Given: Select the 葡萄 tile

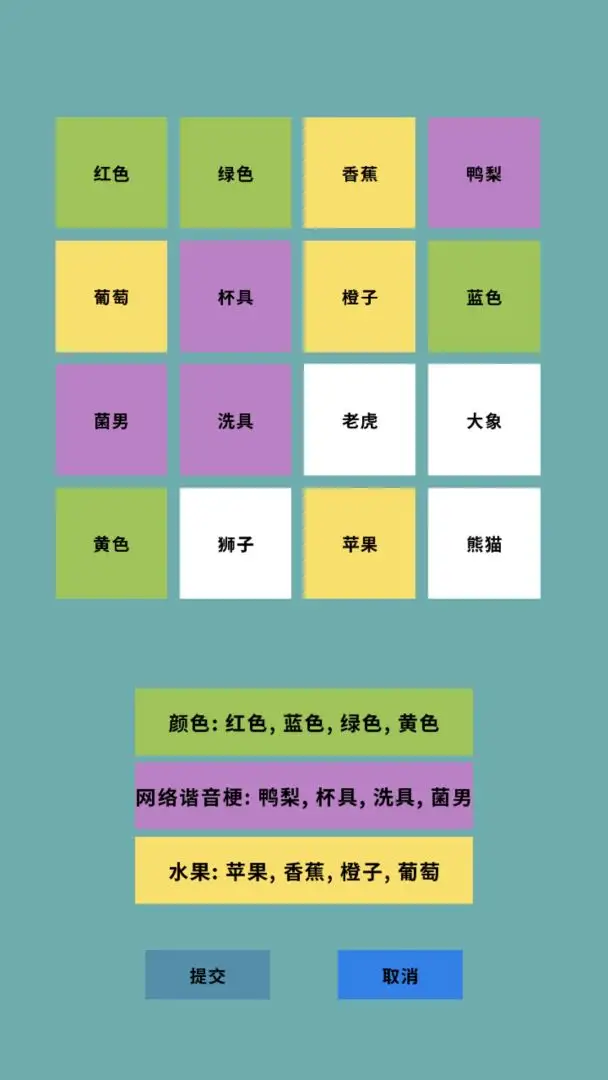Looking at the screenshot, I should coord(111,297).
